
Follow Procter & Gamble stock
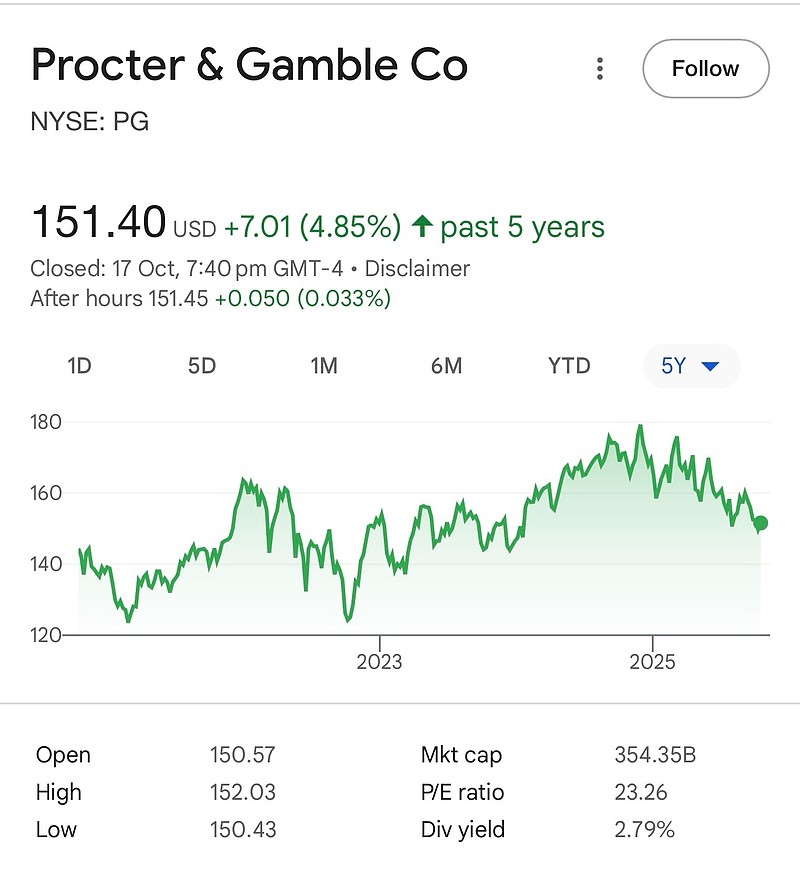point(705,69)
